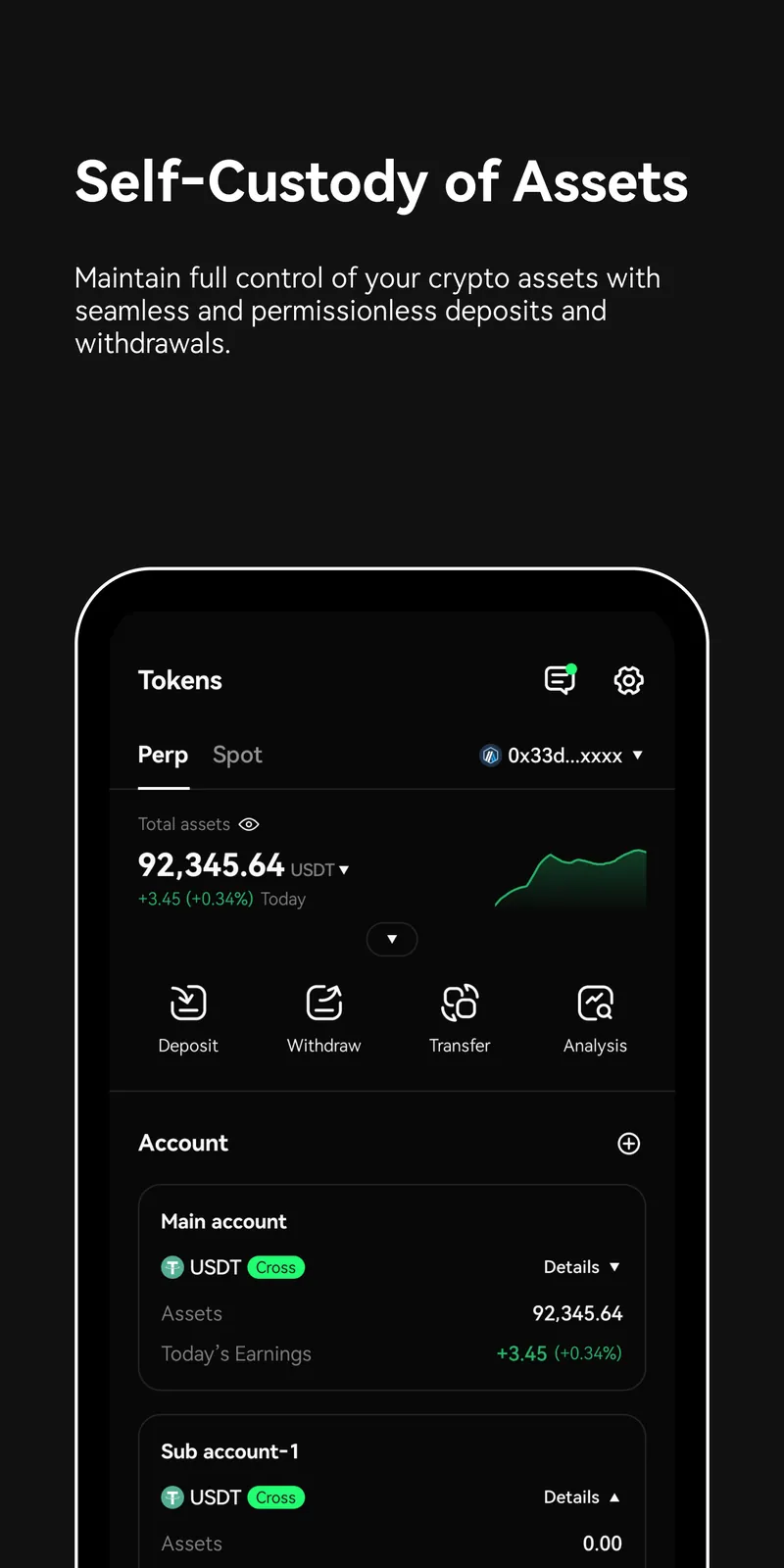Select the Perp tab

pyautogui.click(x=163, y=755)
